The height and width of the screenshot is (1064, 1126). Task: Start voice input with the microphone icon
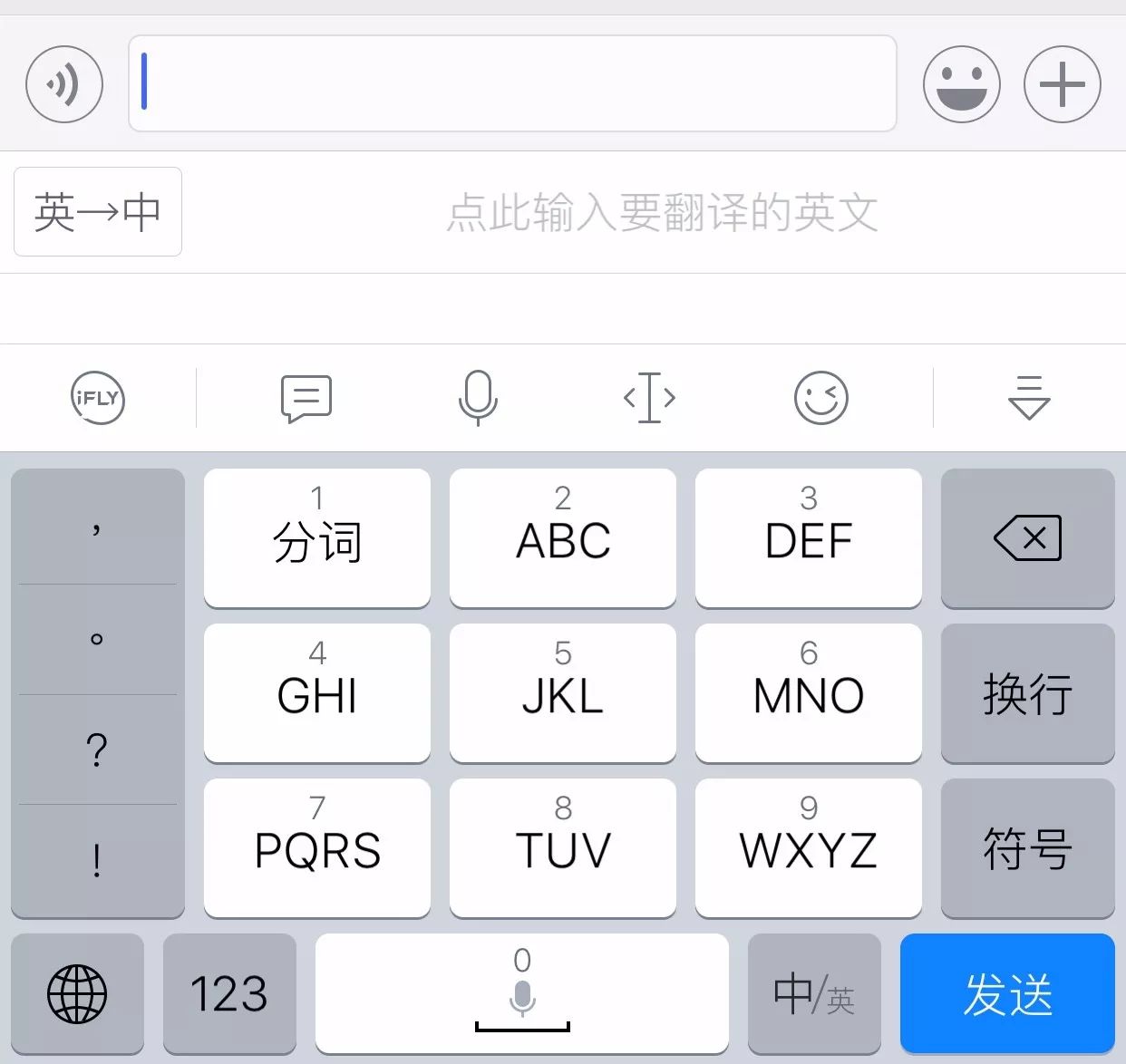pyautogui.click(x=478, y=398)
